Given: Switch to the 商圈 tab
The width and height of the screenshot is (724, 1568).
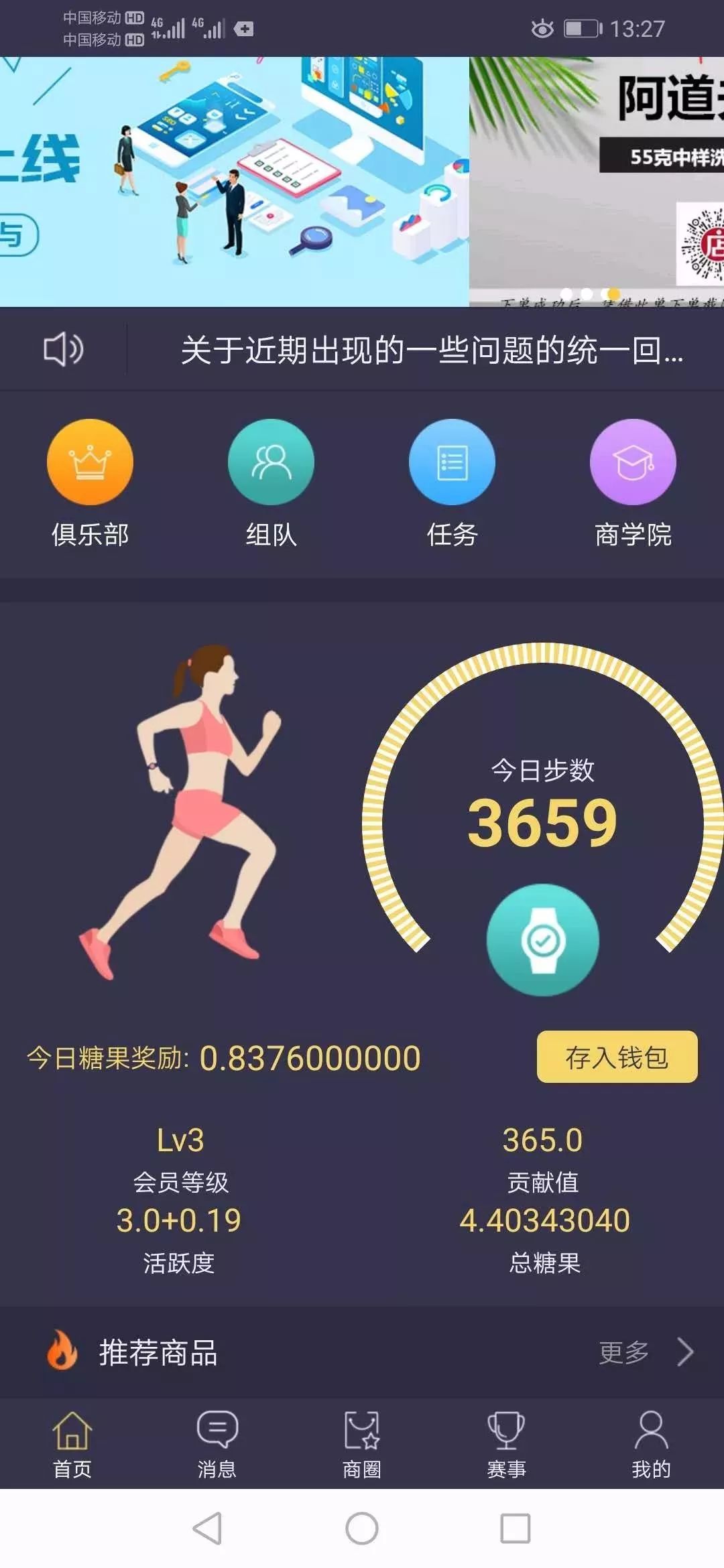Looking at the screenshot, I should click(362, 1444).
